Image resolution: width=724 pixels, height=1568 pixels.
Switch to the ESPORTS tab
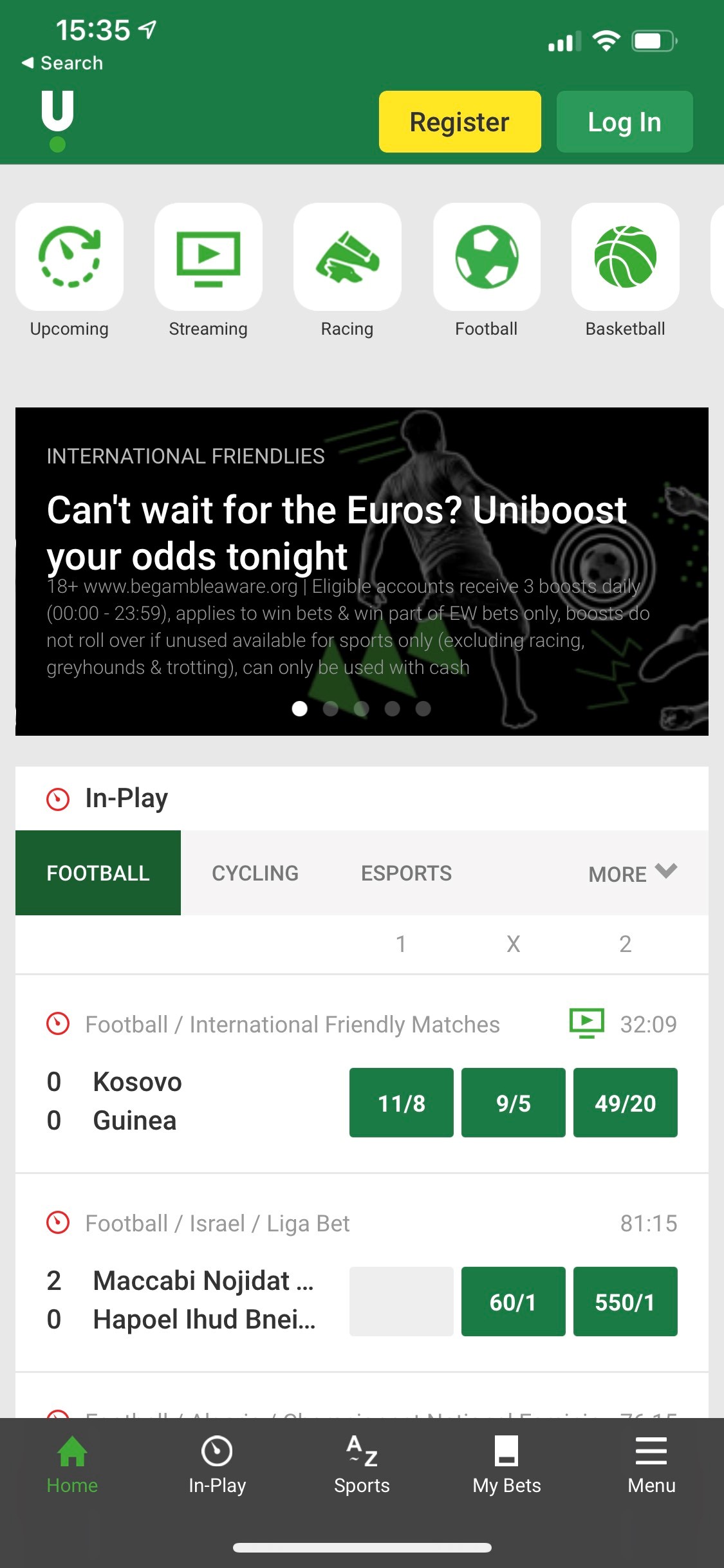tap(407, 873)
